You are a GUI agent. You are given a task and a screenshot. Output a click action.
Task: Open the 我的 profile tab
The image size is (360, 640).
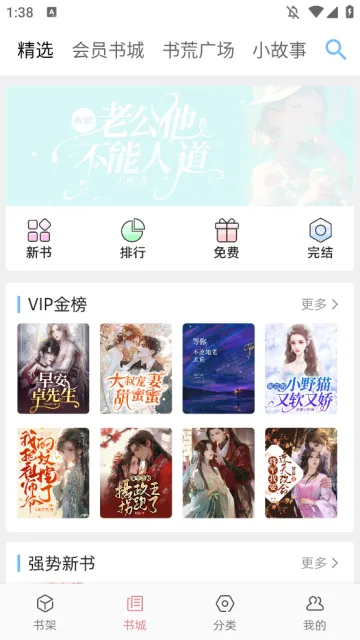pyautogui.click(x=315, y=613)
